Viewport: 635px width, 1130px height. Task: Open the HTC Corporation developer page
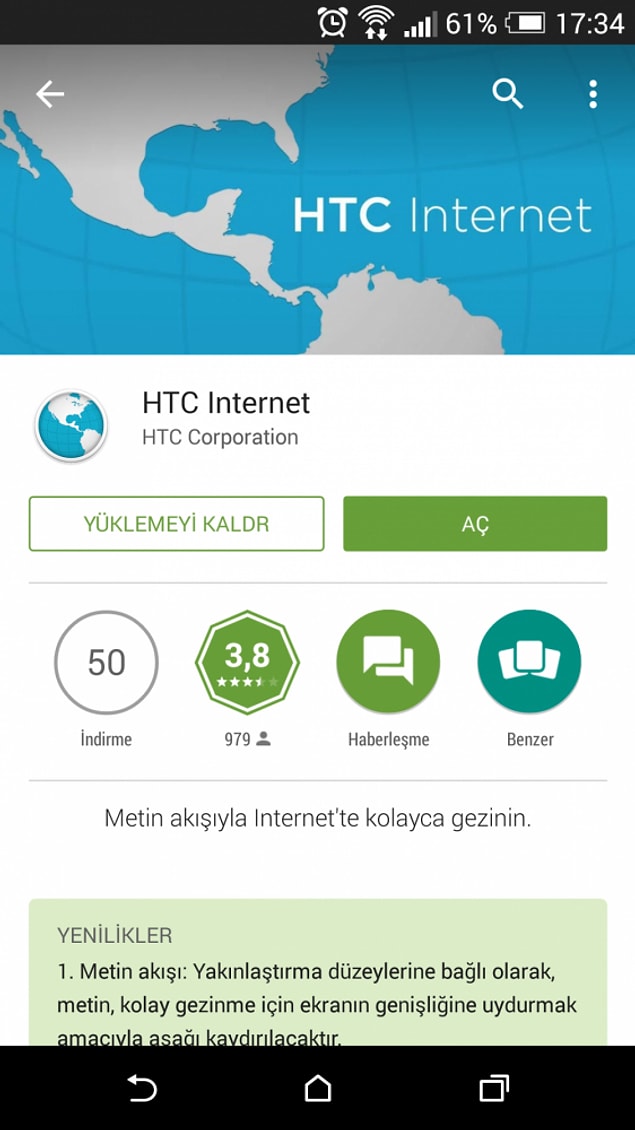click(x=220, y=438)
